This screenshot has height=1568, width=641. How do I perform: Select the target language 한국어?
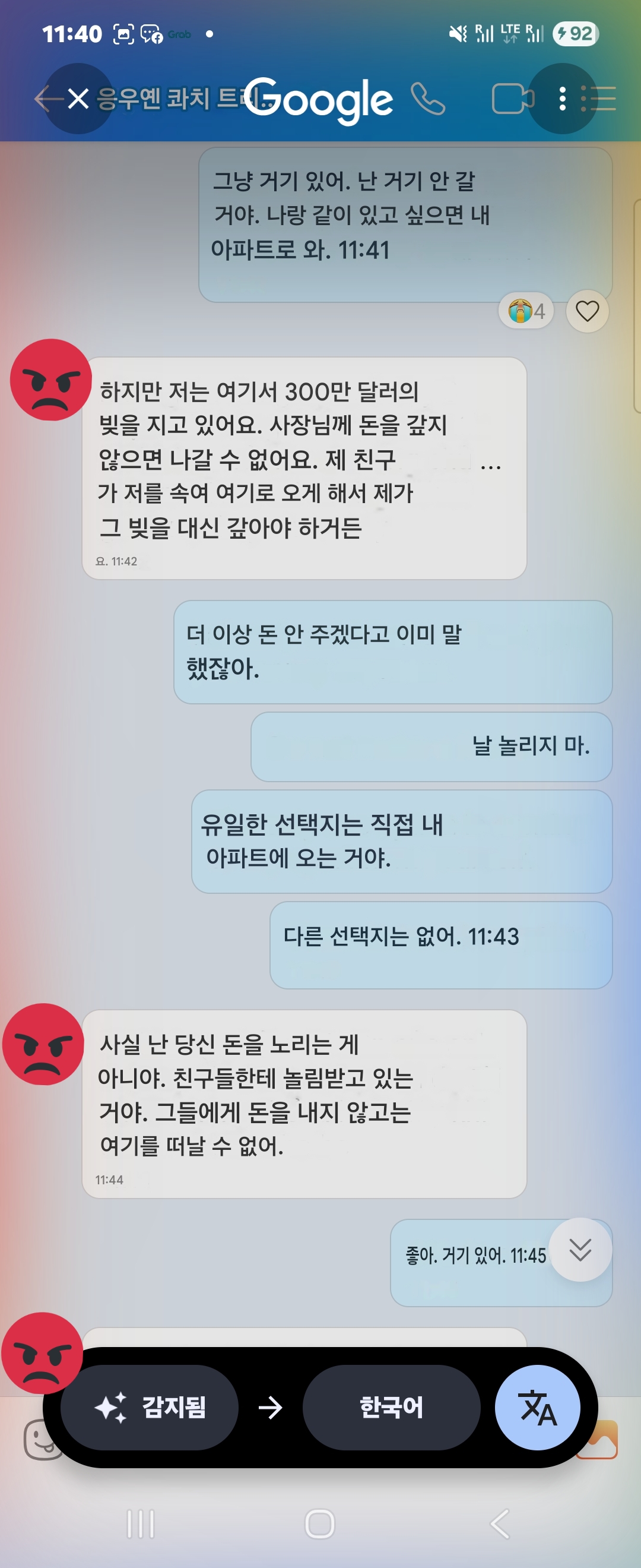click(391, 1406)
